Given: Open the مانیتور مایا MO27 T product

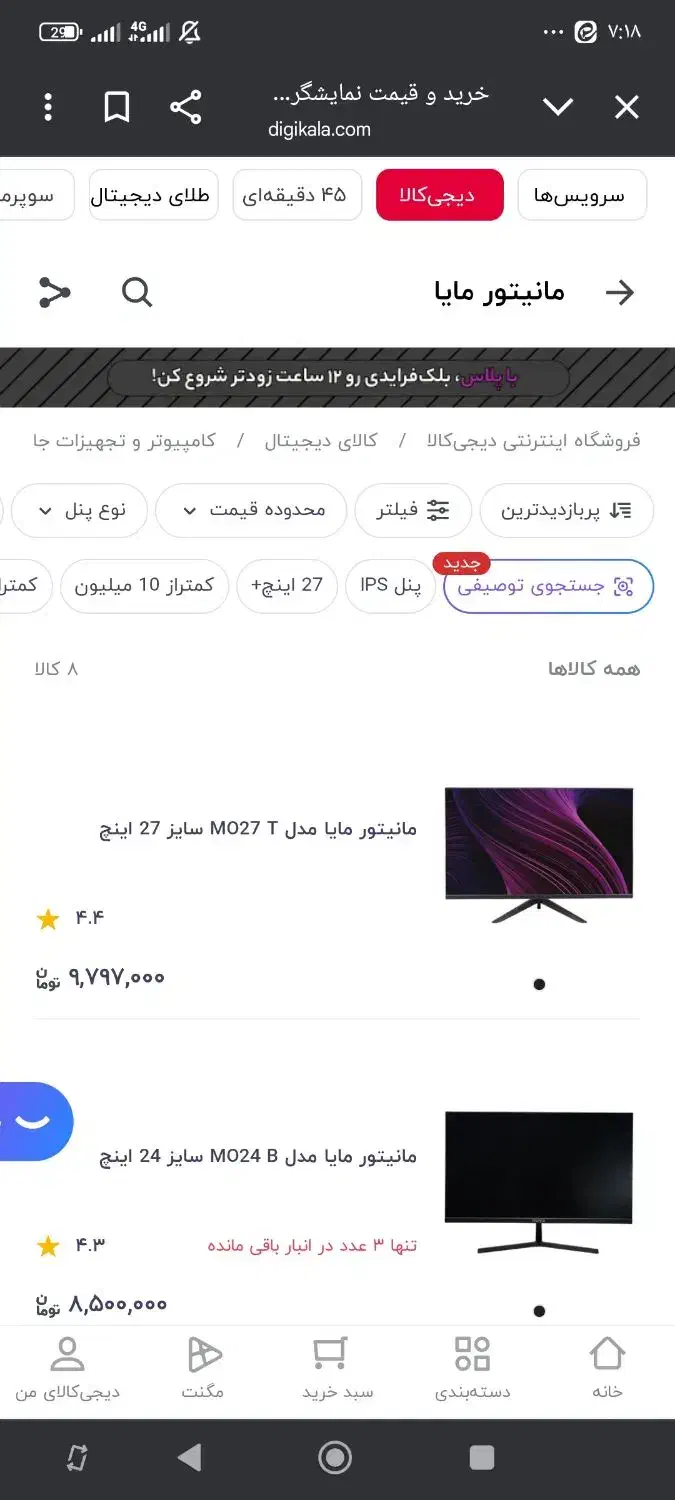Looking at the screenshot, I should tap(258, 829).
